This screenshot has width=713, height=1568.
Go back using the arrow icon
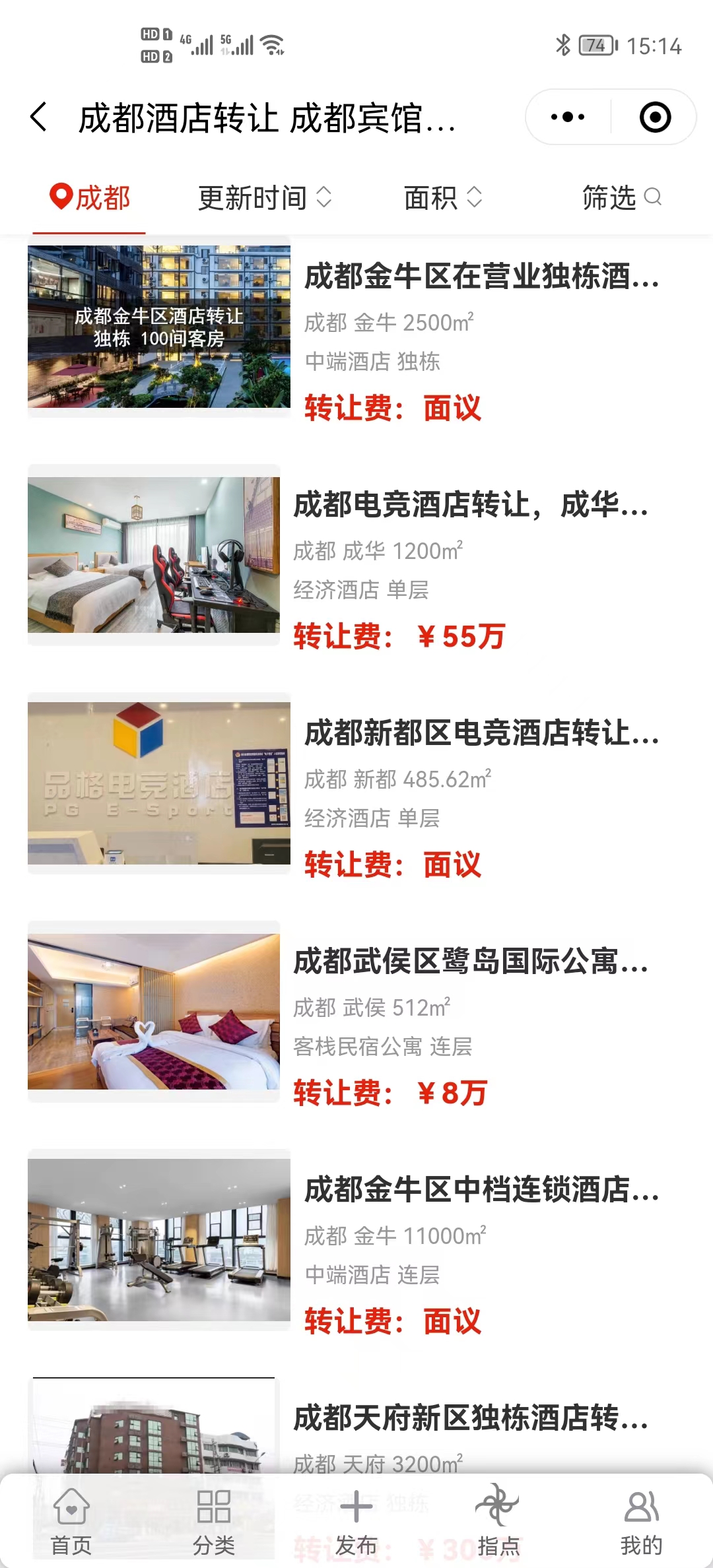[x=40, y=117]
